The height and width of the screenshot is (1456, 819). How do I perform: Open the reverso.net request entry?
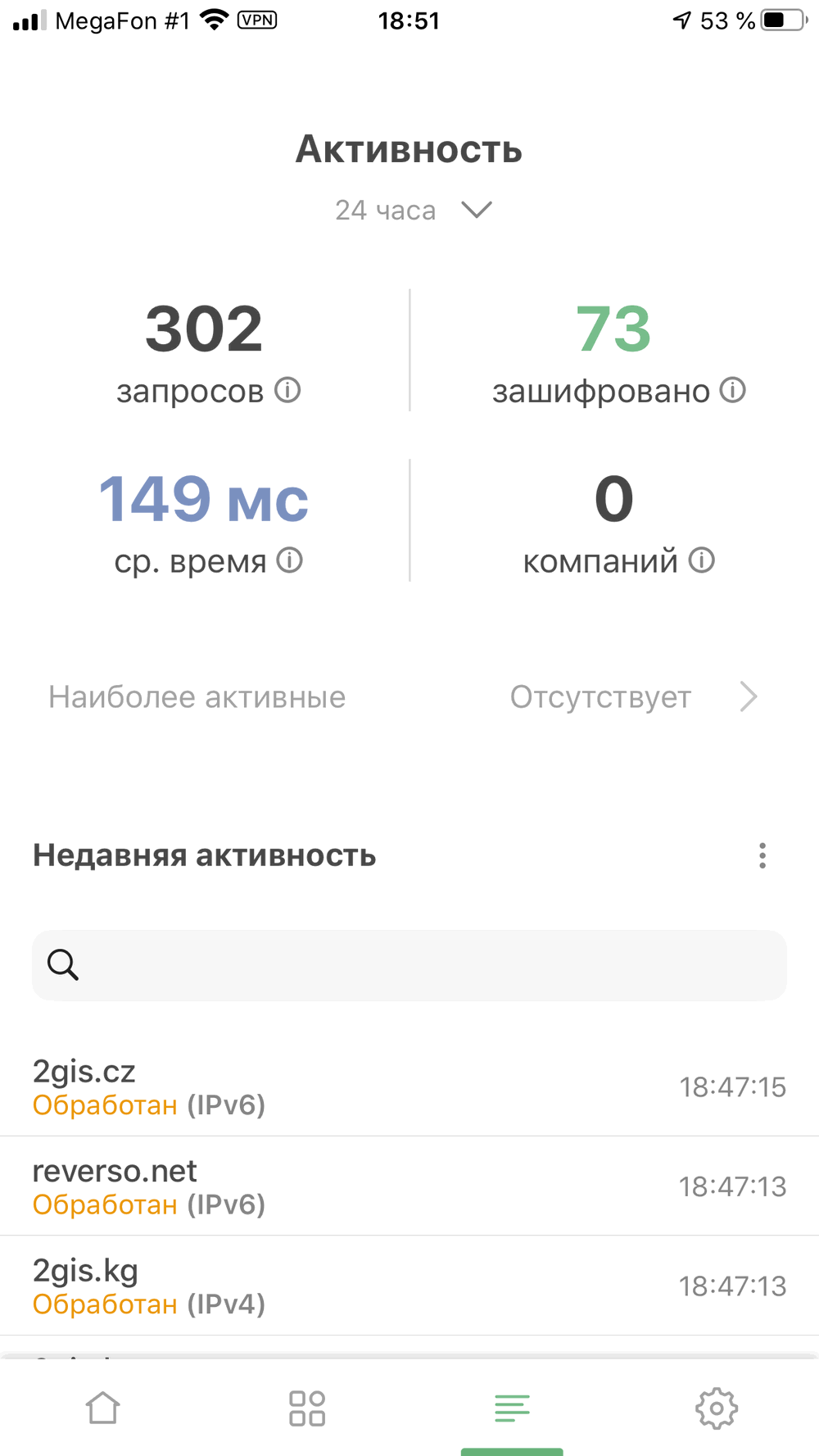tap(409, 1186)
